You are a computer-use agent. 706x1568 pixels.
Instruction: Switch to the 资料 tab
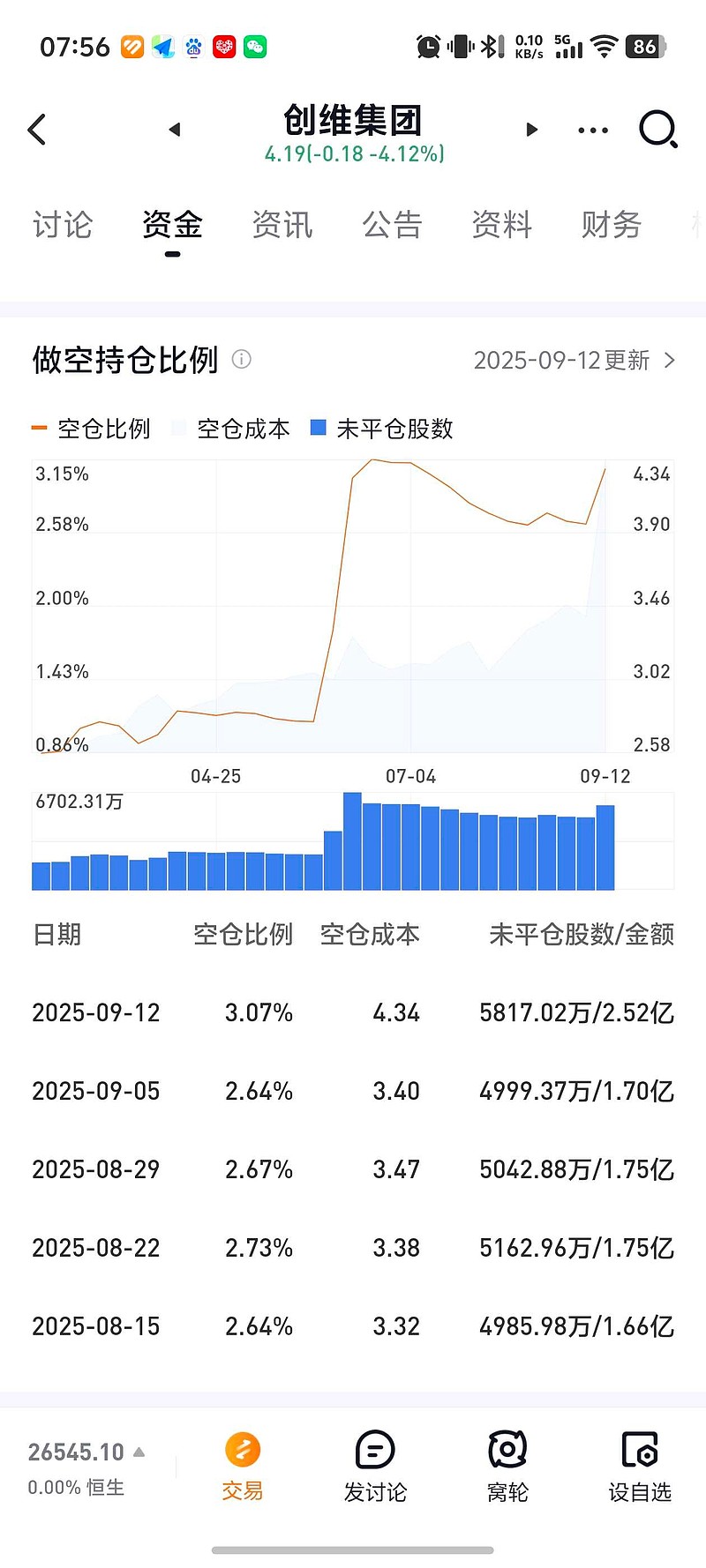coord(501,225)
